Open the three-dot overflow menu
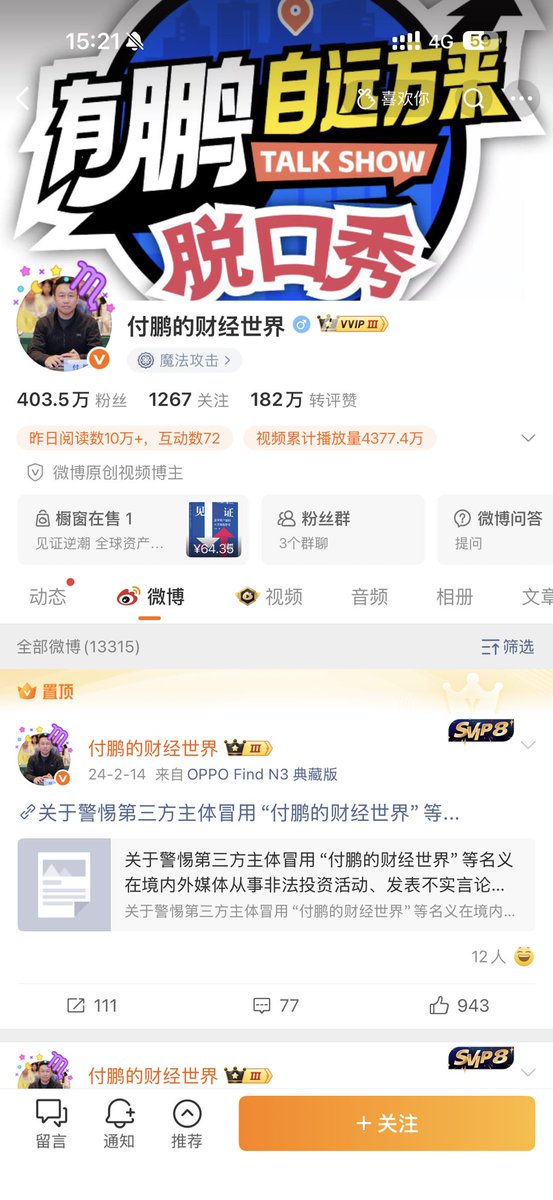The width and height of the screenshot is (553, 1200). click(522, 98)
